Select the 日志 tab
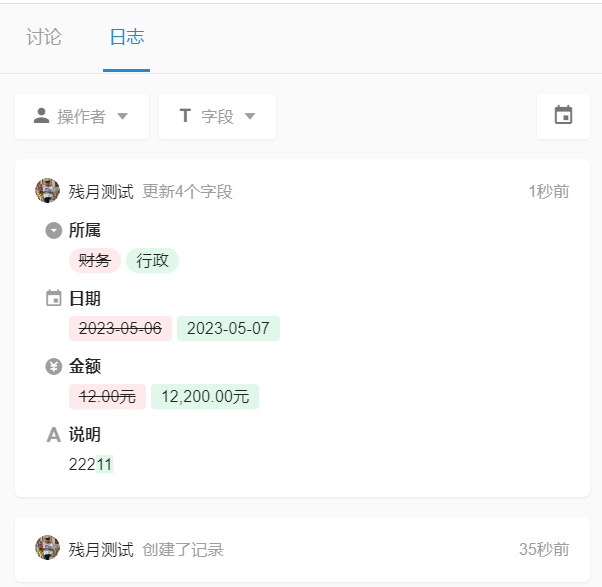 click(x=126, y=38)
